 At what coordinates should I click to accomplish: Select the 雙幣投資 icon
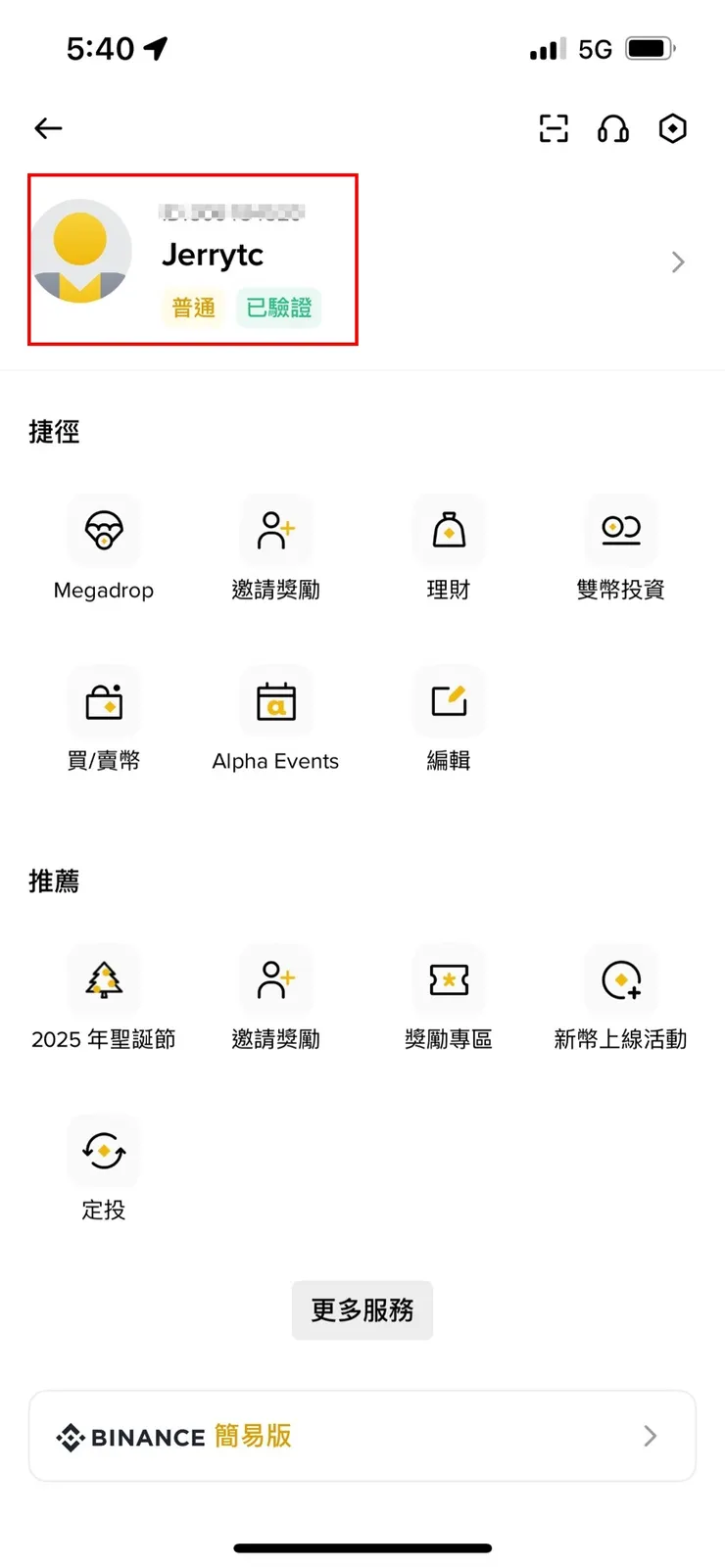(621, 530)
